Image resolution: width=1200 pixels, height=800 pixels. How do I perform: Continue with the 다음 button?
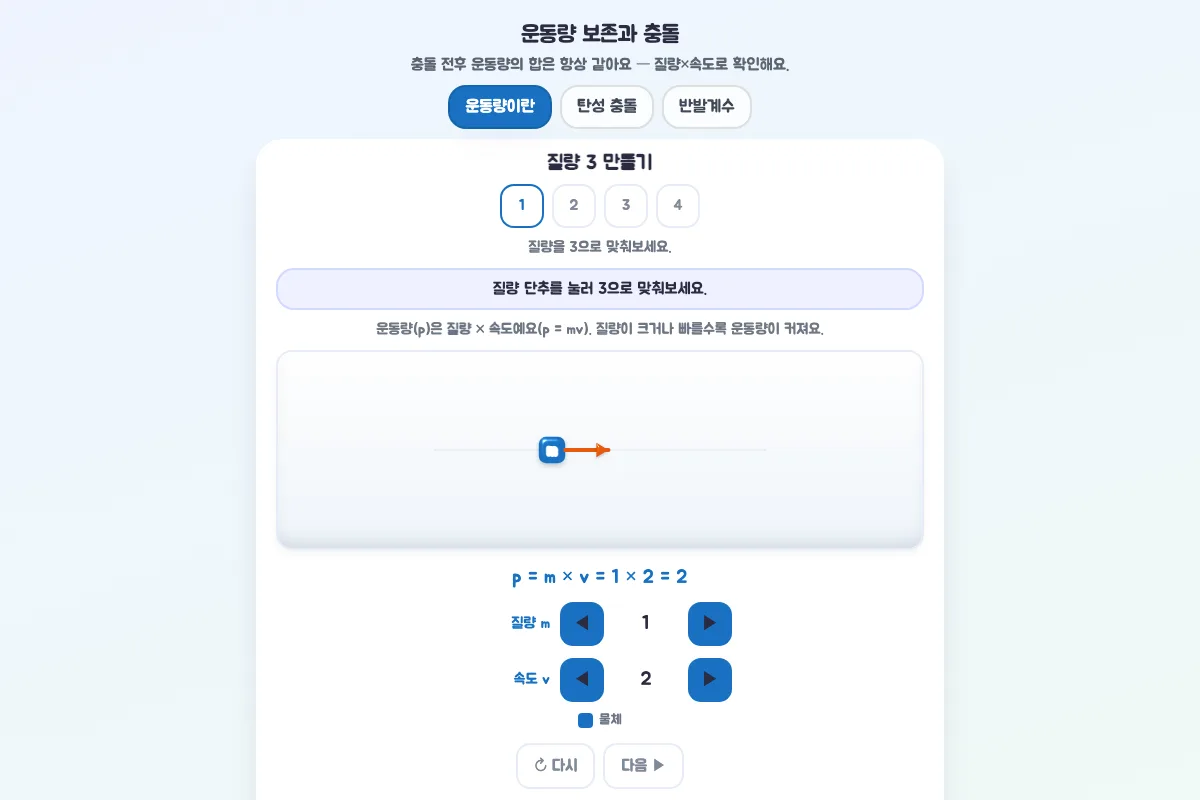tap(643, 765)
